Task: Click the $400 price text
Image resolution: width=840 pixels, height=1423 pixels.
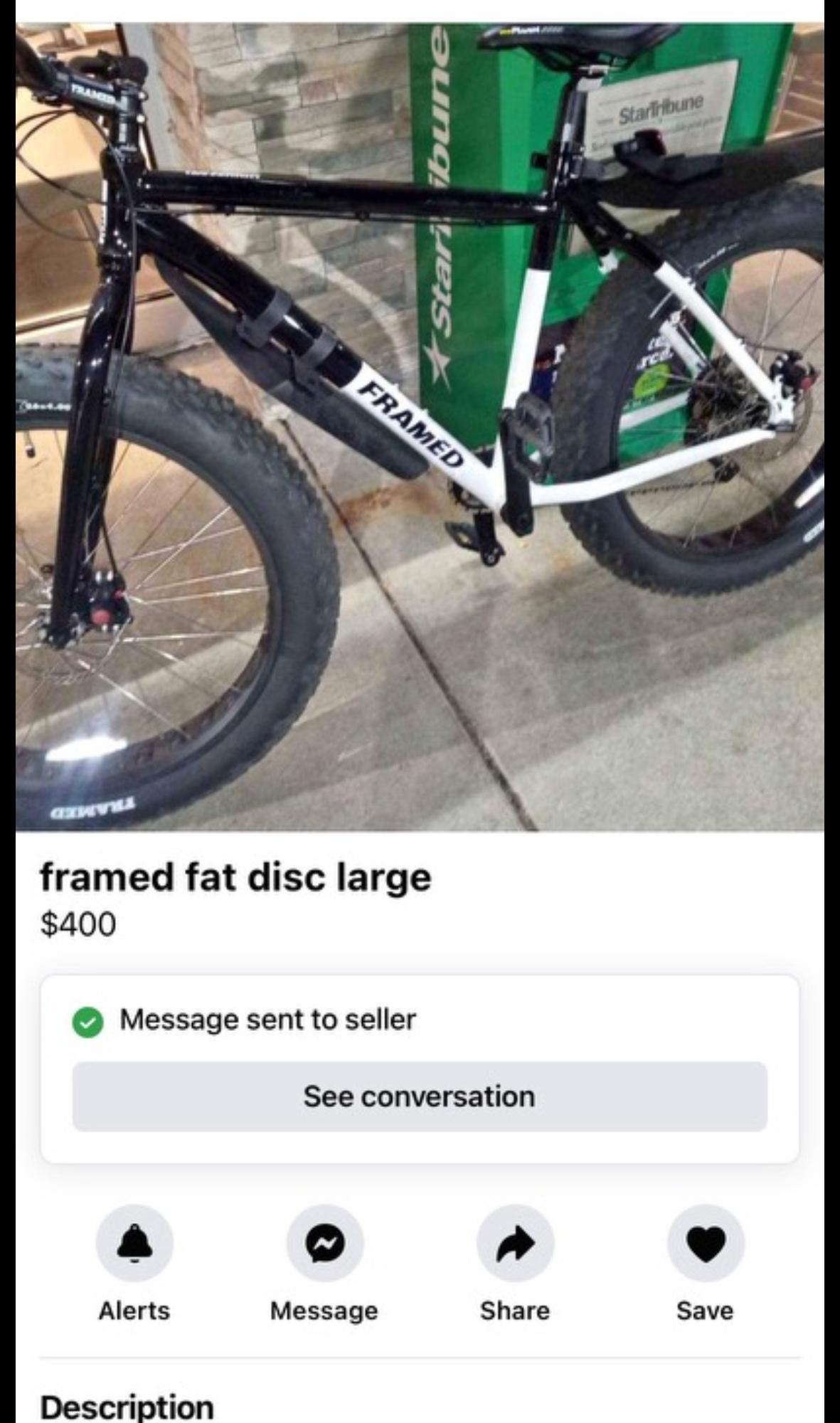Action: coord(77,925)
